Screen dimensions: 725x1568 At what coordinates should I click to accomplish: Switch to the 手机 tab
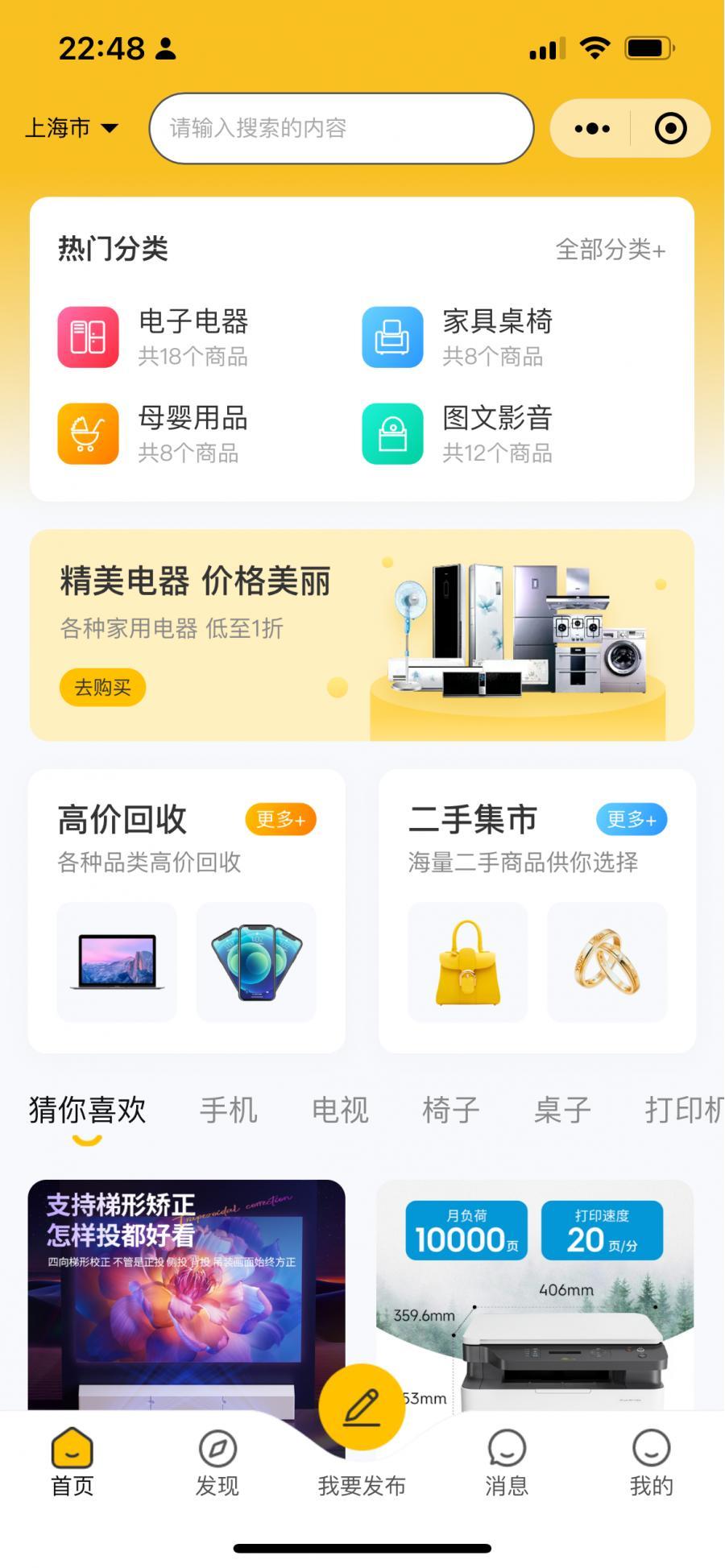pos(229,1110)
